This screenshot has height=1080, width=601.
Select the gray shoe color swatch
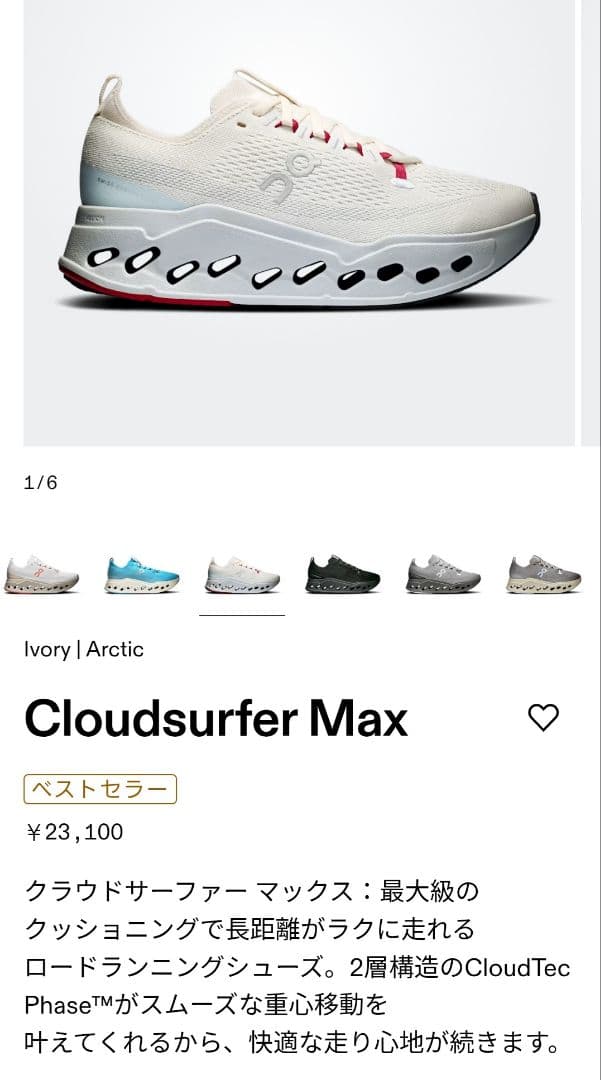pyautogui.click(x=443, y=576)
